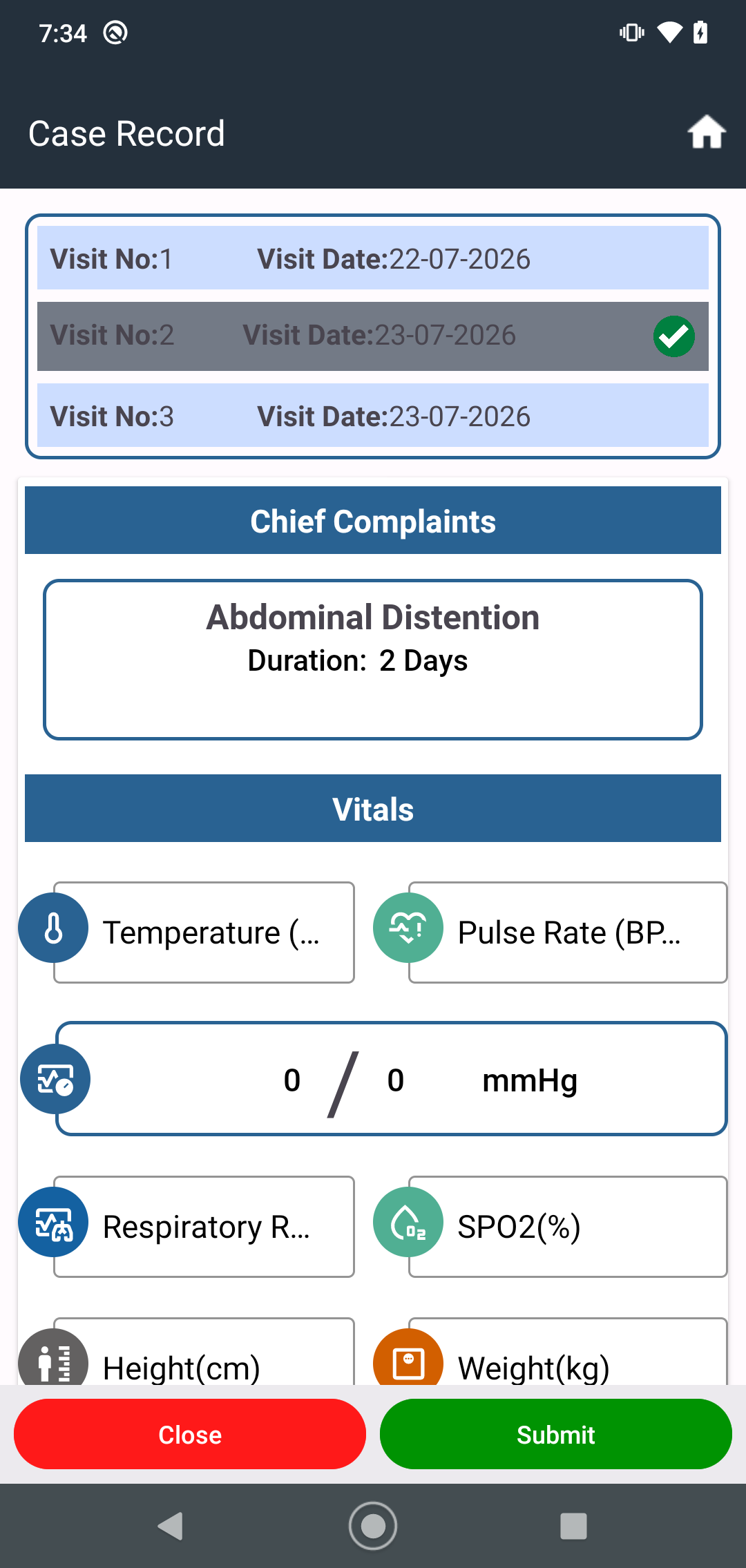Tap the Temperature input field
This screenshot has height=1568, width=746.
click(x=204, y=933)
